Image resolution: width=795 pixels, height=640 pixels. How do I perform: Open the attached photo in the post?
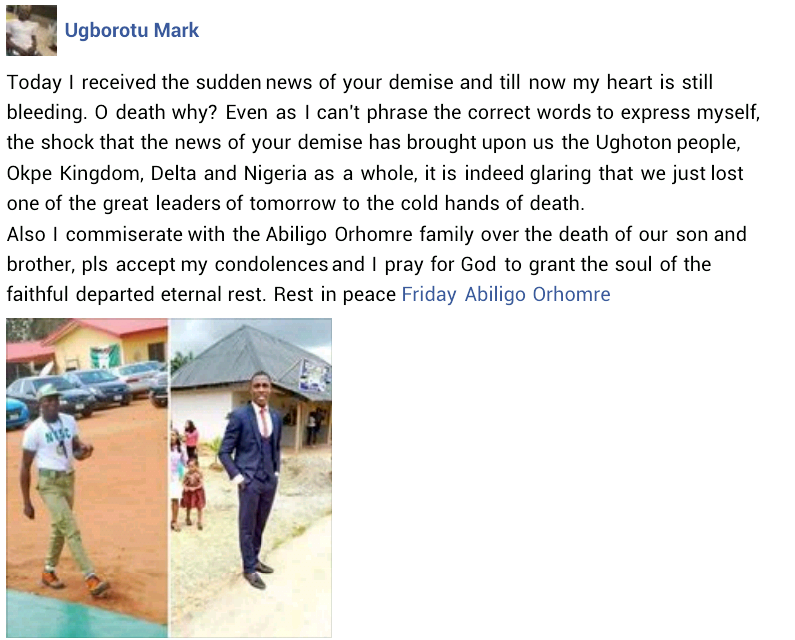168,477
